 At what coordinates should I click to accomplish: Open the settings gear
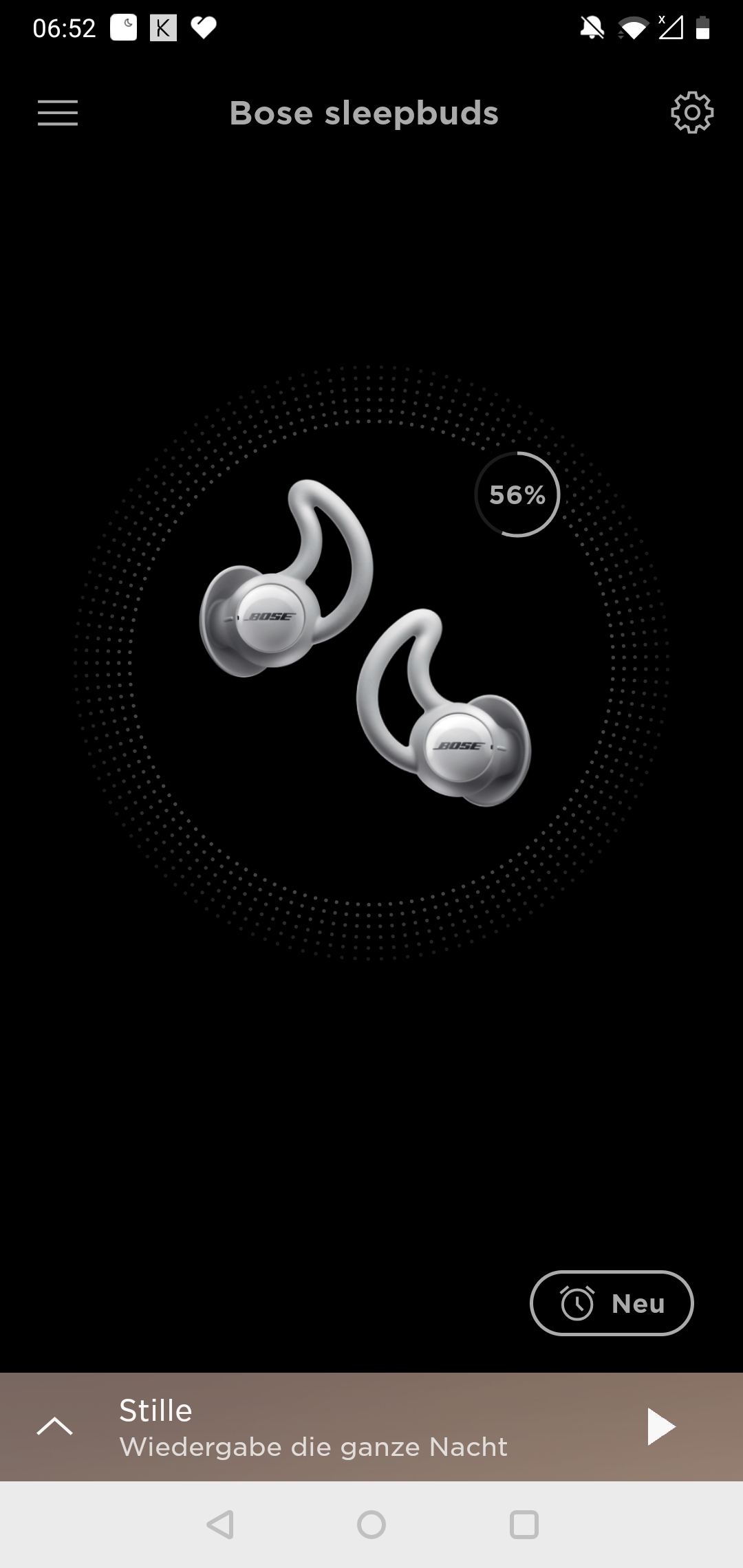pyautogui.click(x=691, y=113)
